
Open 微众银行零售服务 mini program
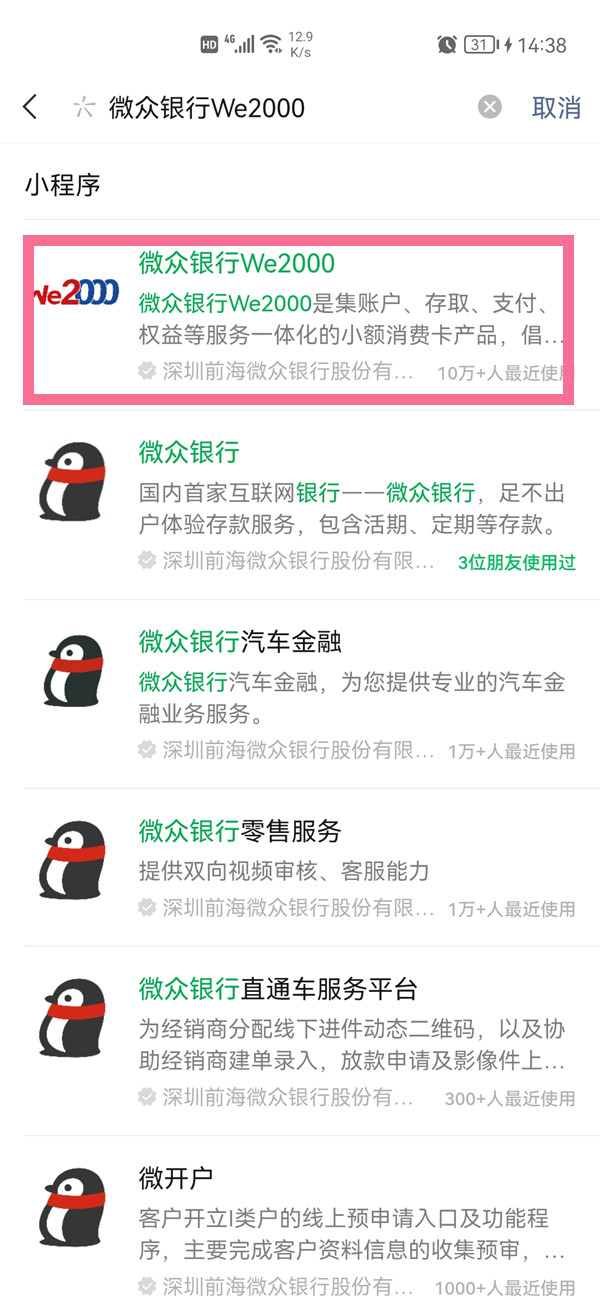[x=300, y=868]
